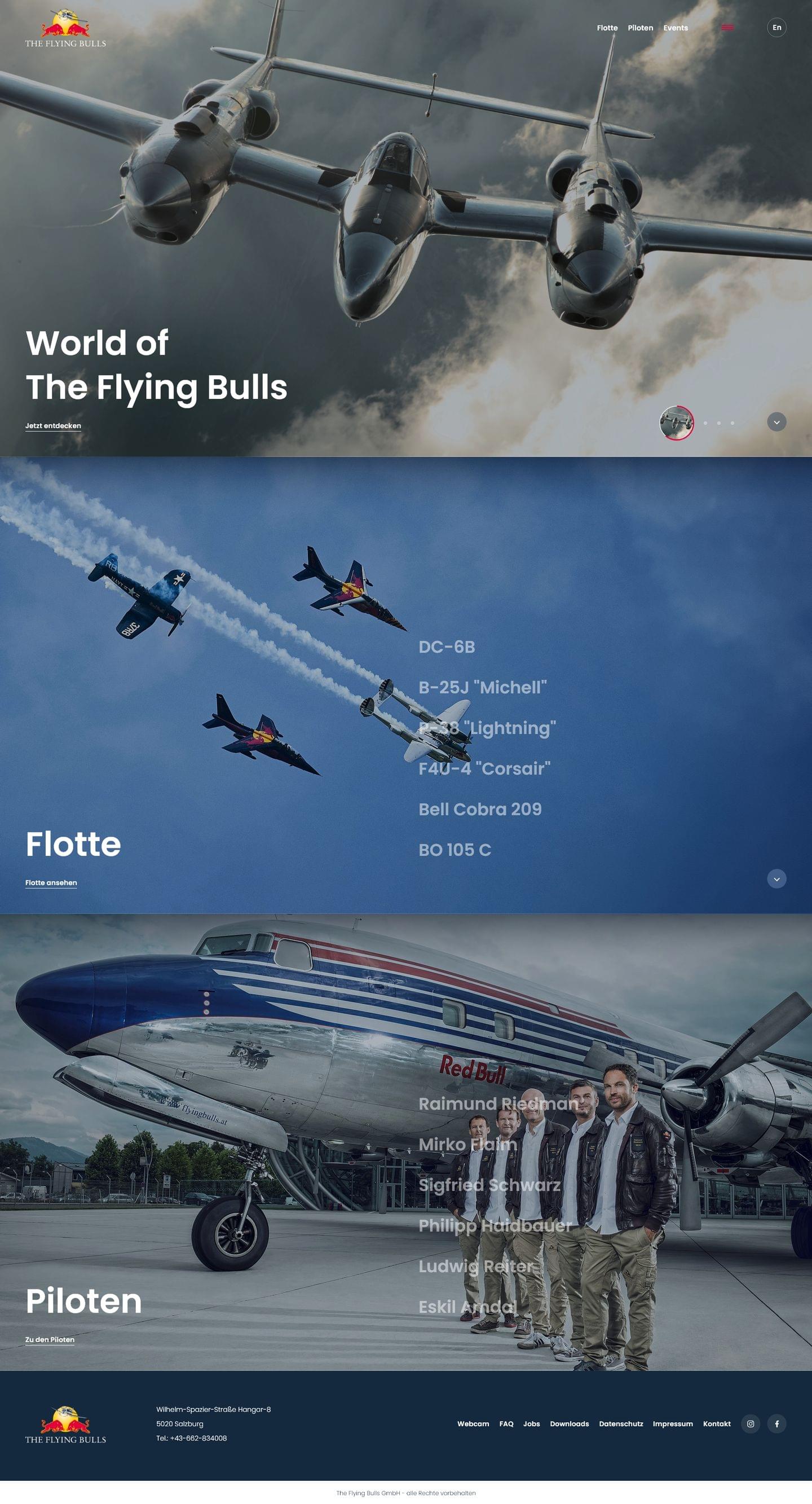Tap the Jetzt entdecken link
The image size is (812, 1504).
click(53, 425)
